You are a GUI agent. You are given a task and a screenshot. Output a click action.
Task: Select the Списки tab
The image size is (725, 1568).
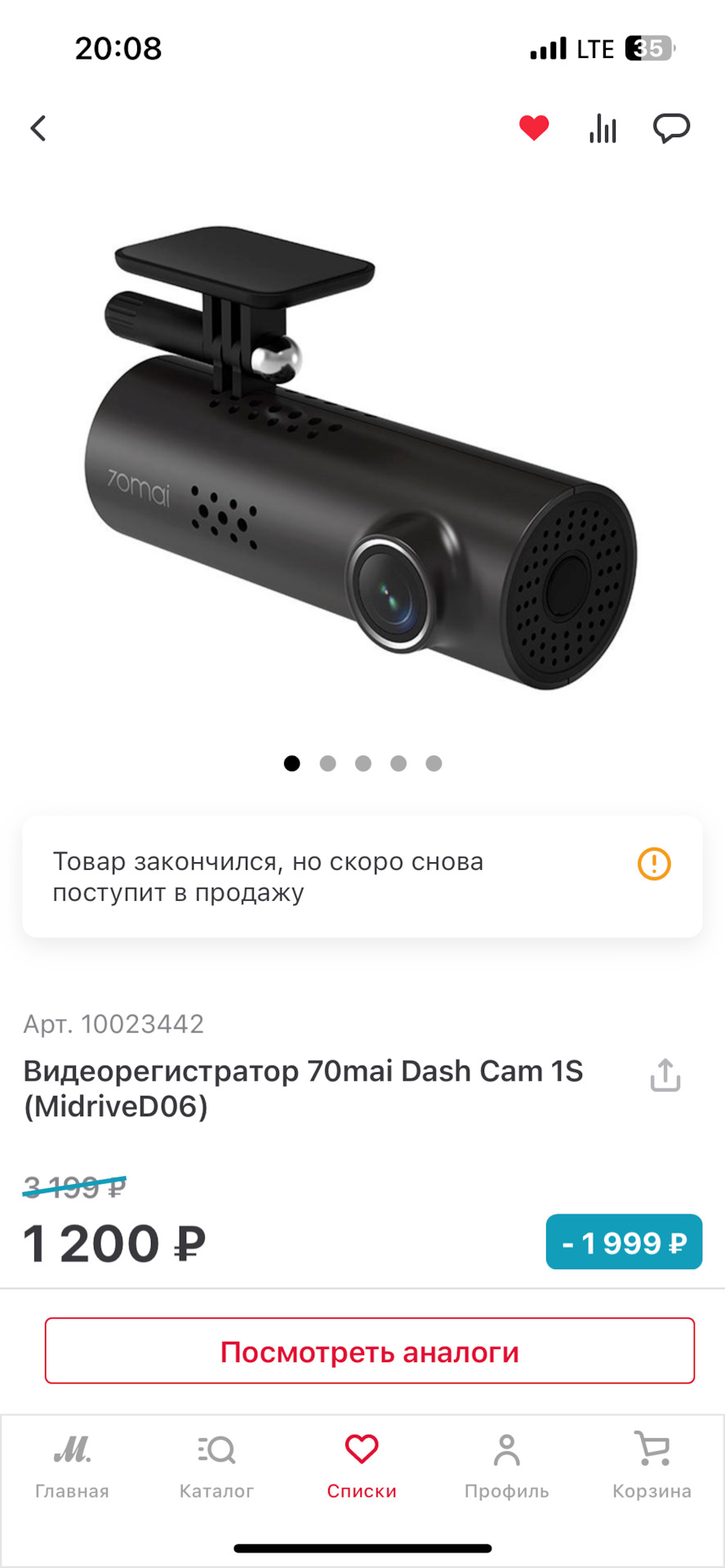[x=362, y=1465]
